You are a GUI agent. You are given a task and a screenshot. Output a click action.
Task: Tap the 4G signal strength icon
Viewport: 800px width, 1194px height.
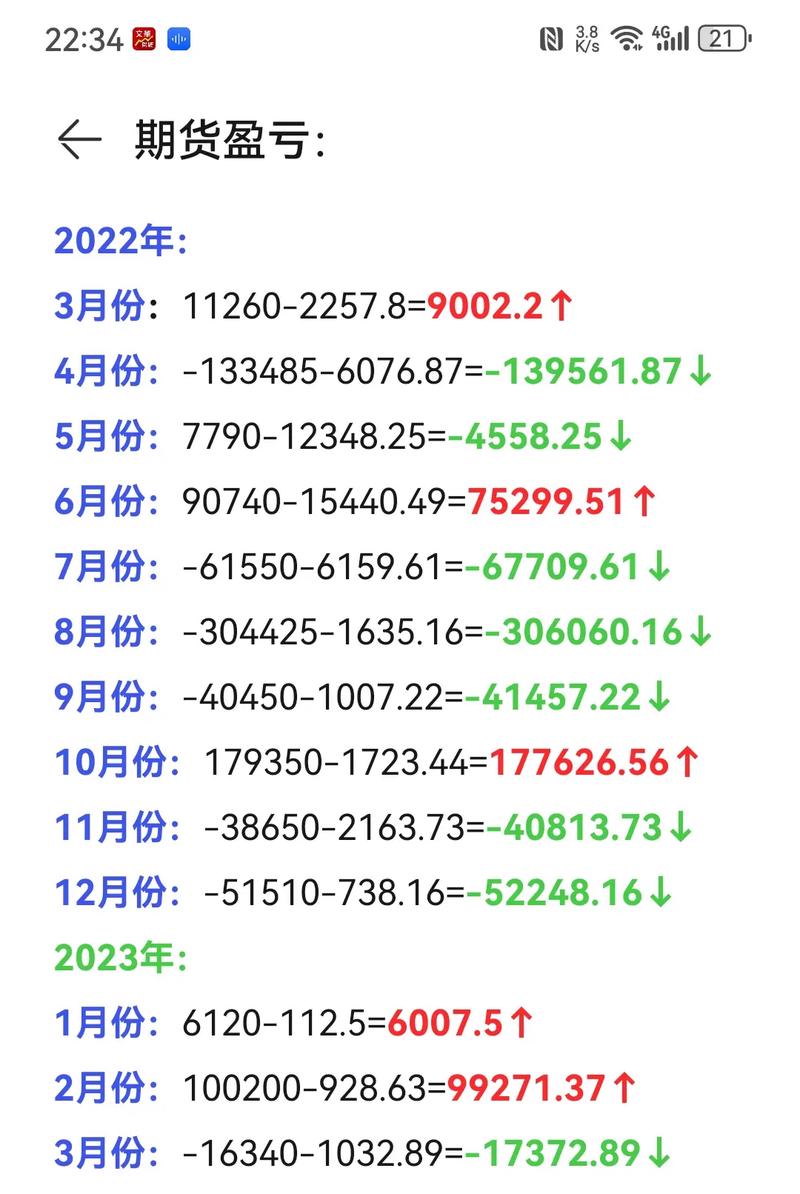pos(672,37)
